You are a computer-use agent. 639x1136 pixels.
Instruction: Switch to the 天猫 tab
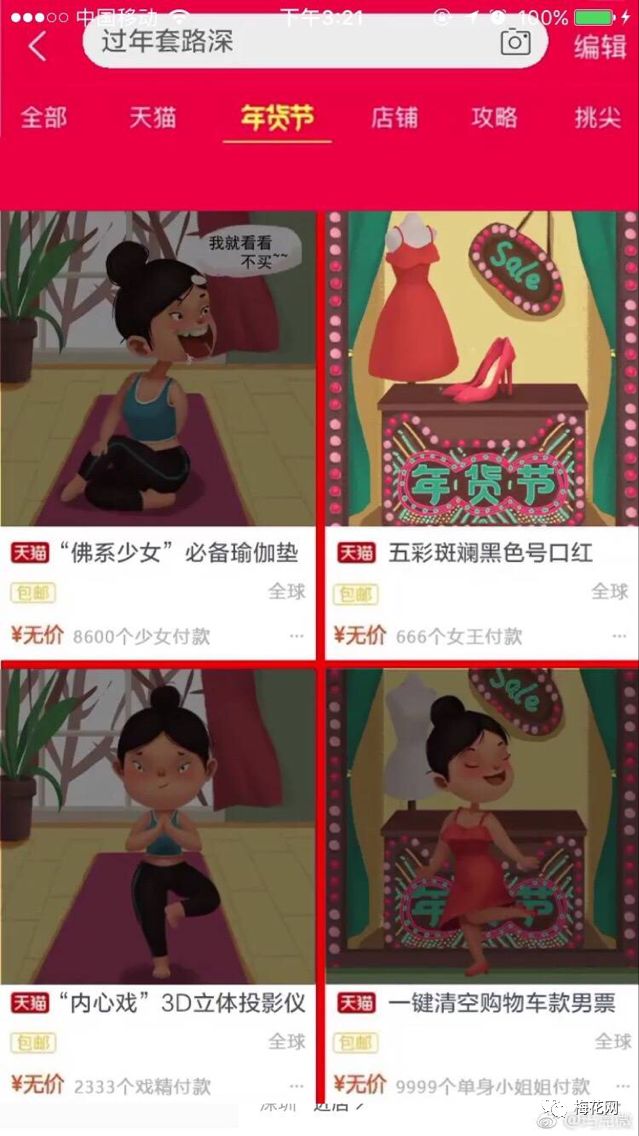[153, 118]
